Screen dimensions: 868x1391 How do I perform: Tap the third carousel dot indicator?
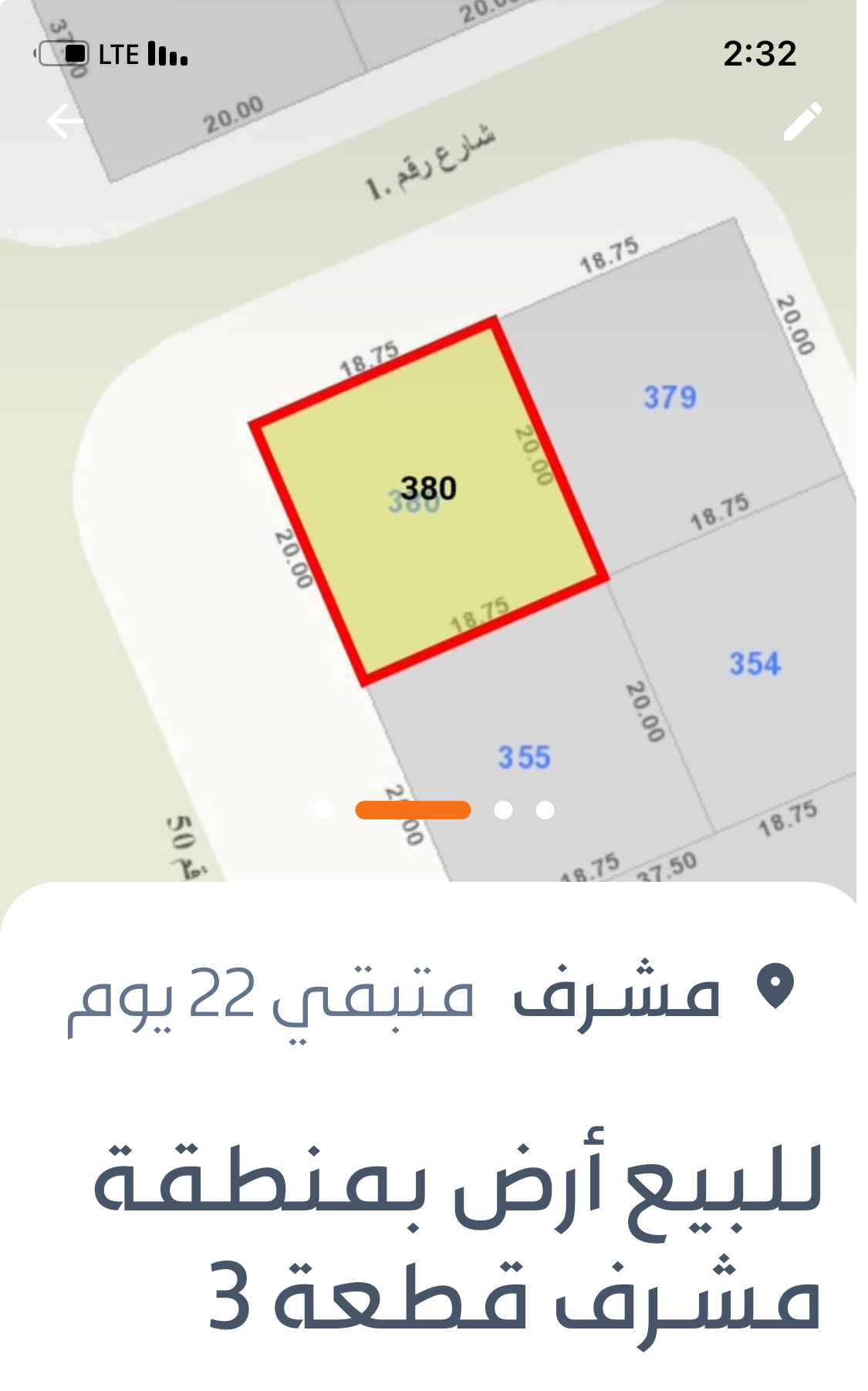(505, 811)
